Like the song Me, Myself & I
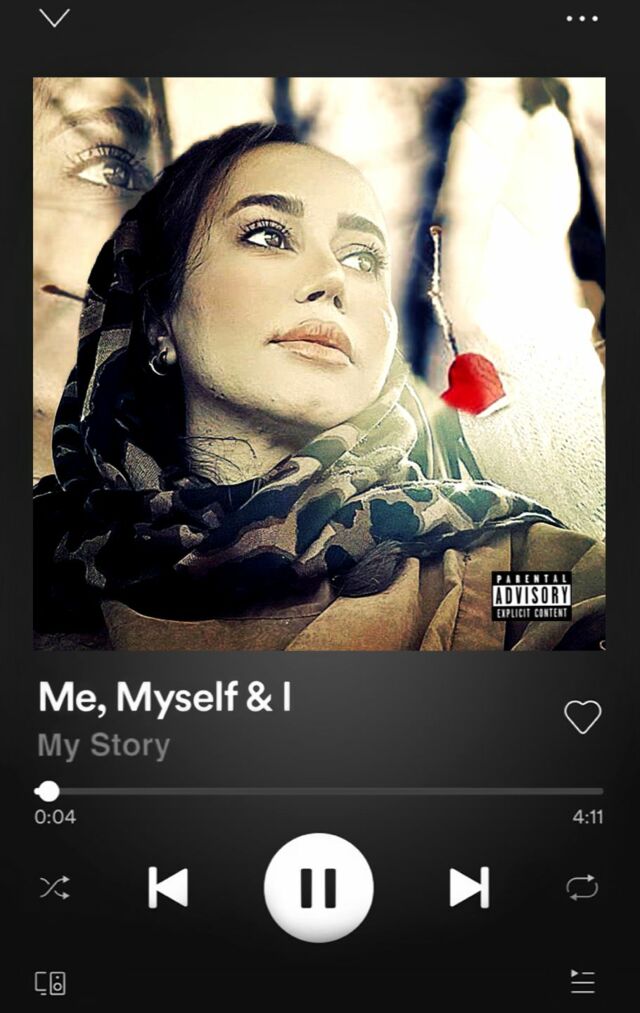Image resolution: width=640 pixels, height=1013 pixels. tap(582, 716)
